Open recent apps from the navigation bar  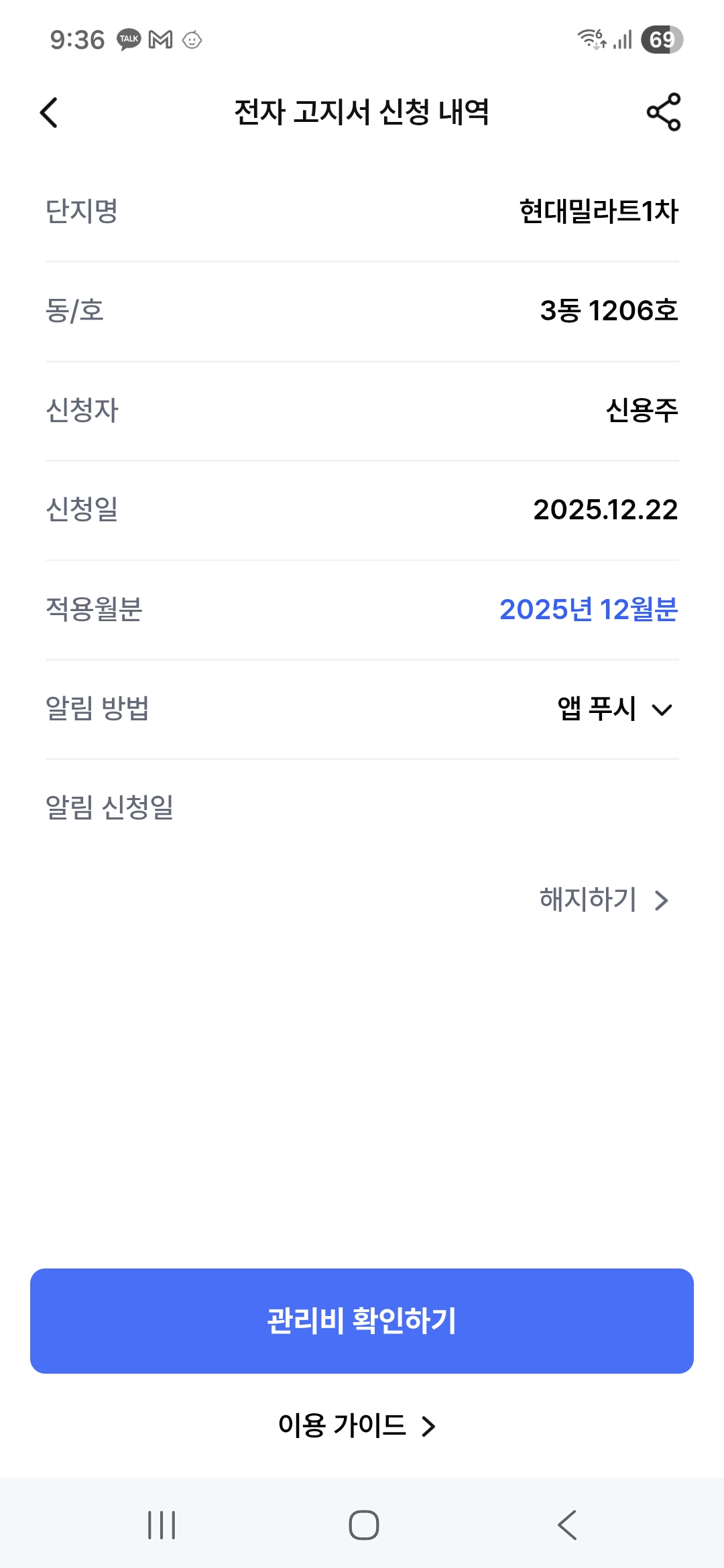click(x=162, y=1525)
